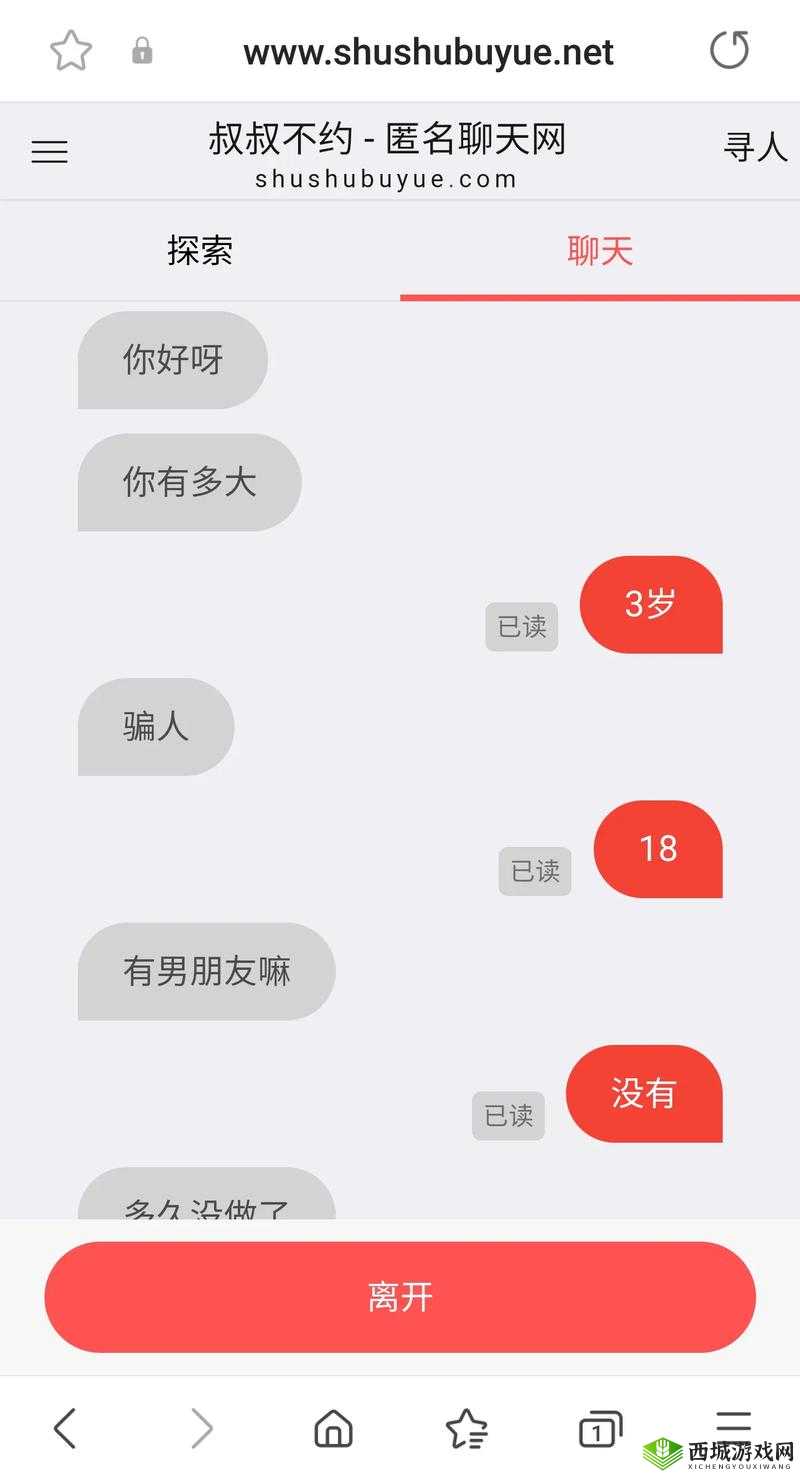
Task: Open the tab switcher showing 1 tab
Action: point(596,1427)
